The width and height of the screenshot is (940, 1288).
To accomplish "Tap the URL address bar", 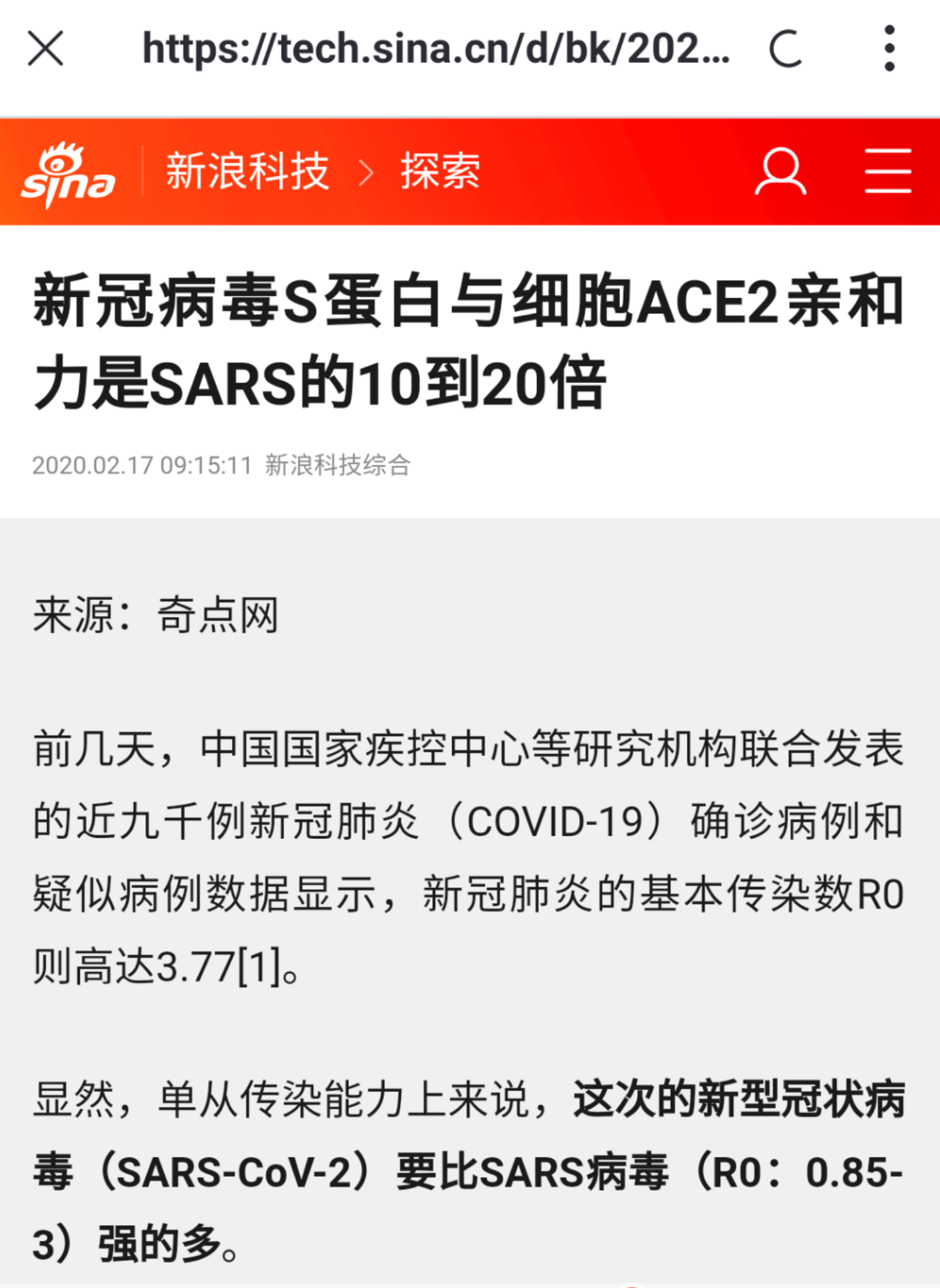I will pos(436,48).
